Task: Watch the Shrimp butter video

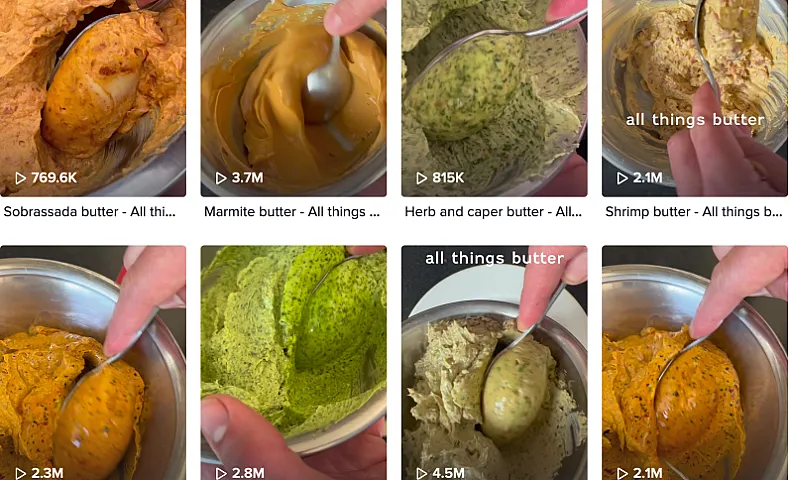Action: [x=694, y=97]
